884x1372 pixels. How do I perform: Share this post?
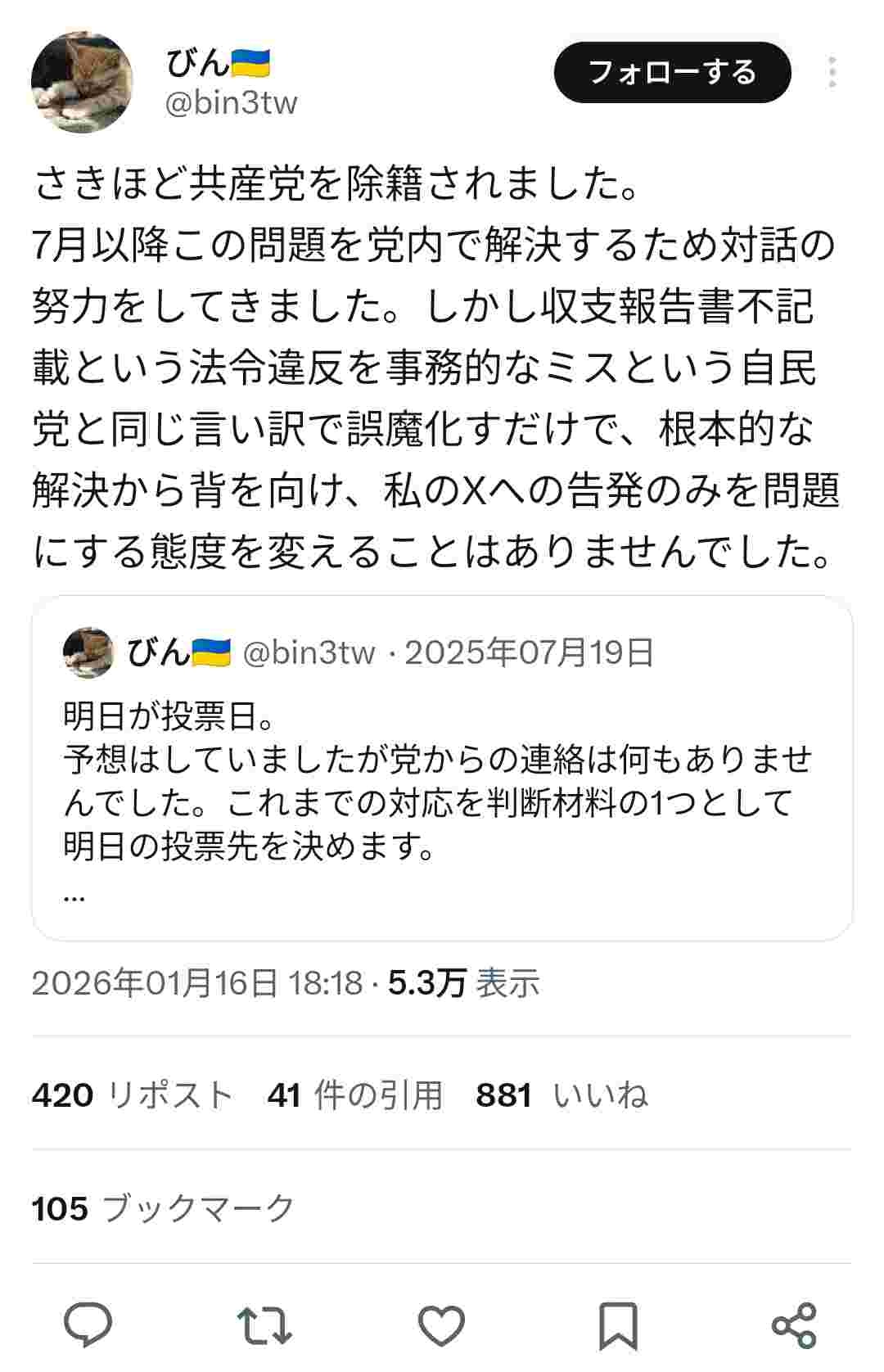(x=794, y=1325)
